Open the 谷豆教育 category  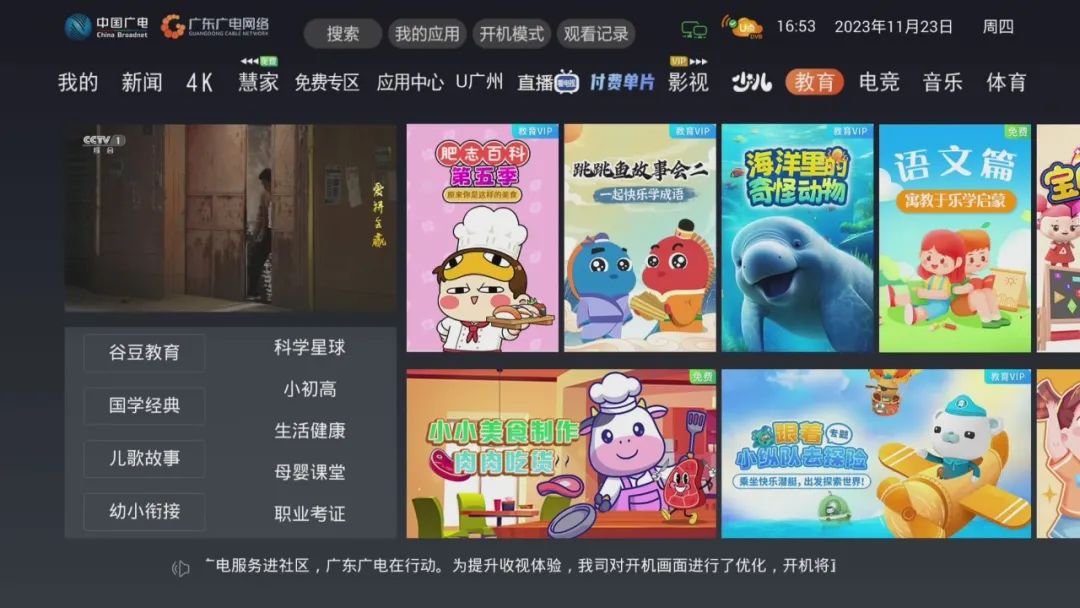point(144,352)
